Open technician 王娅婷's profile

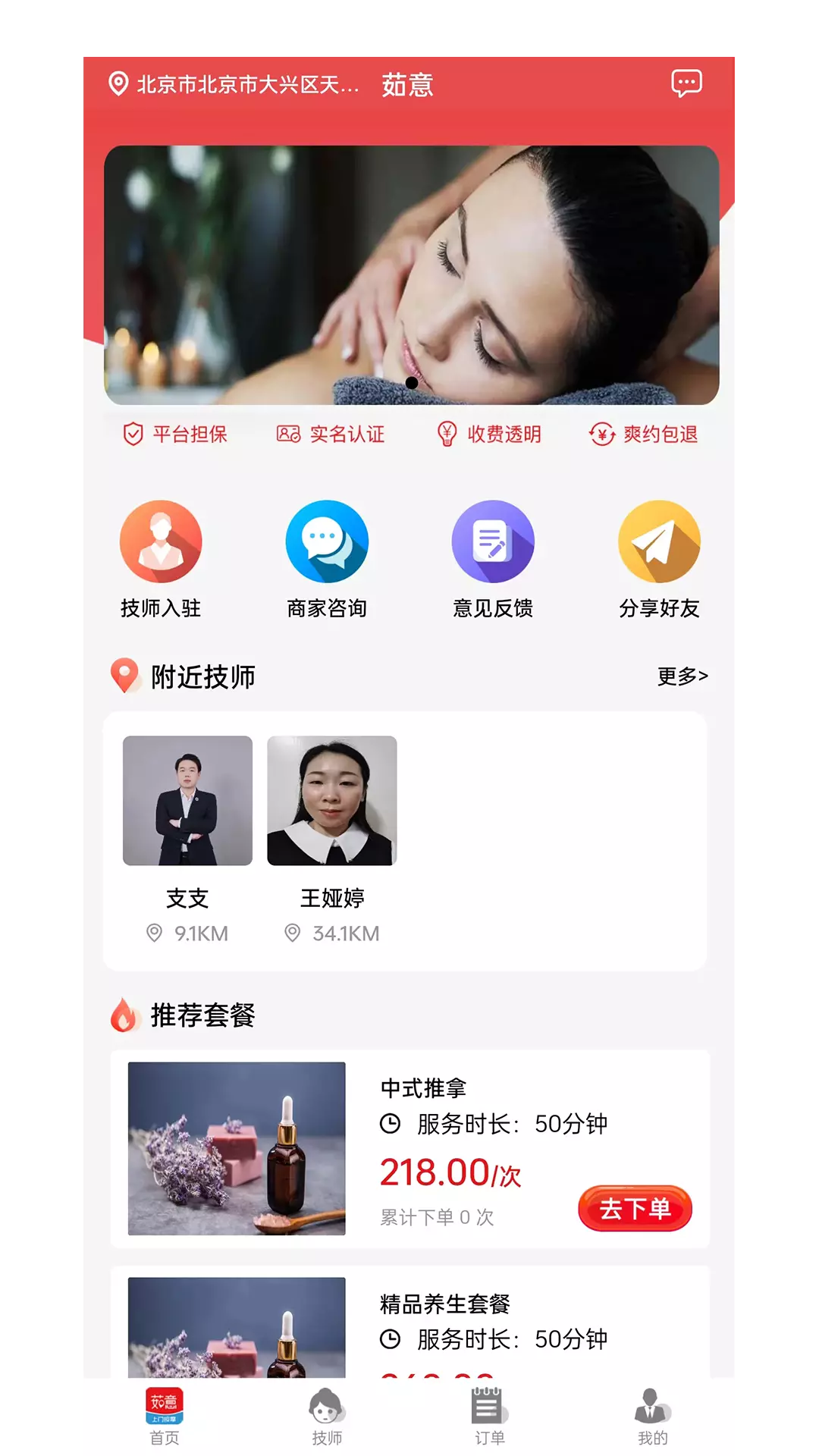[x=332, y=839]
